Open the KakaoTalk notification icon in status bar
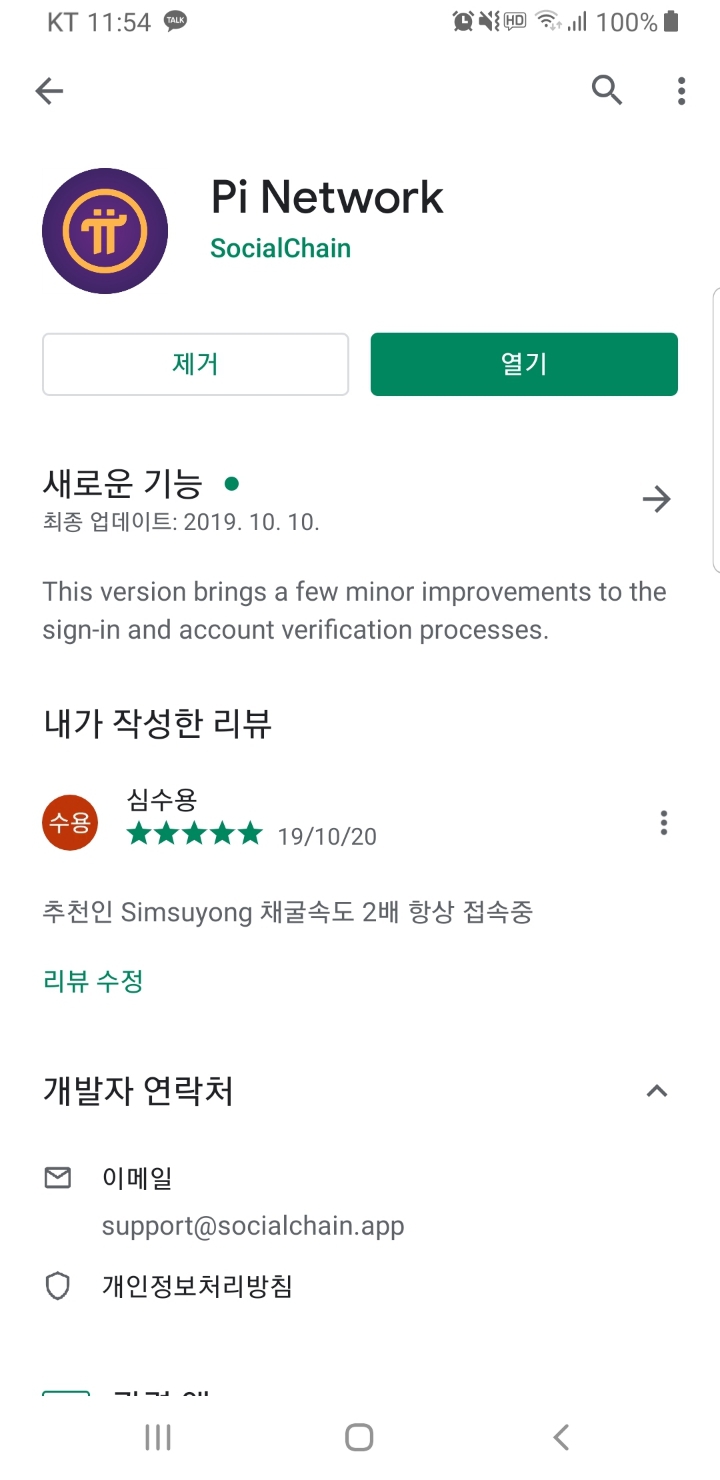This screenshot has height=1480, width=720. [x=174, y=21]
